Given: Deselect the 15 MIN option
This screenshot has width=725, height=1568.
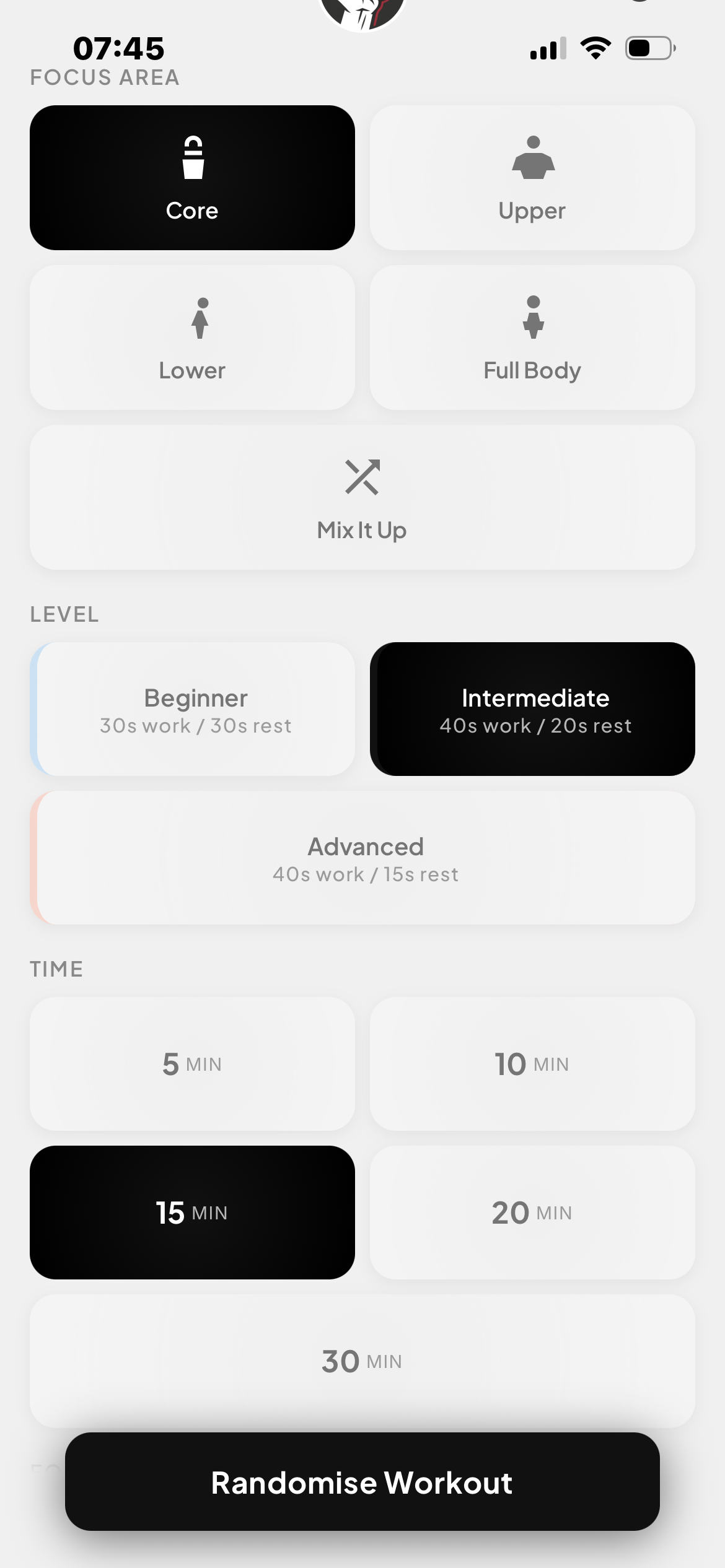Looking at the screenshot, I should pos(192,1212).
